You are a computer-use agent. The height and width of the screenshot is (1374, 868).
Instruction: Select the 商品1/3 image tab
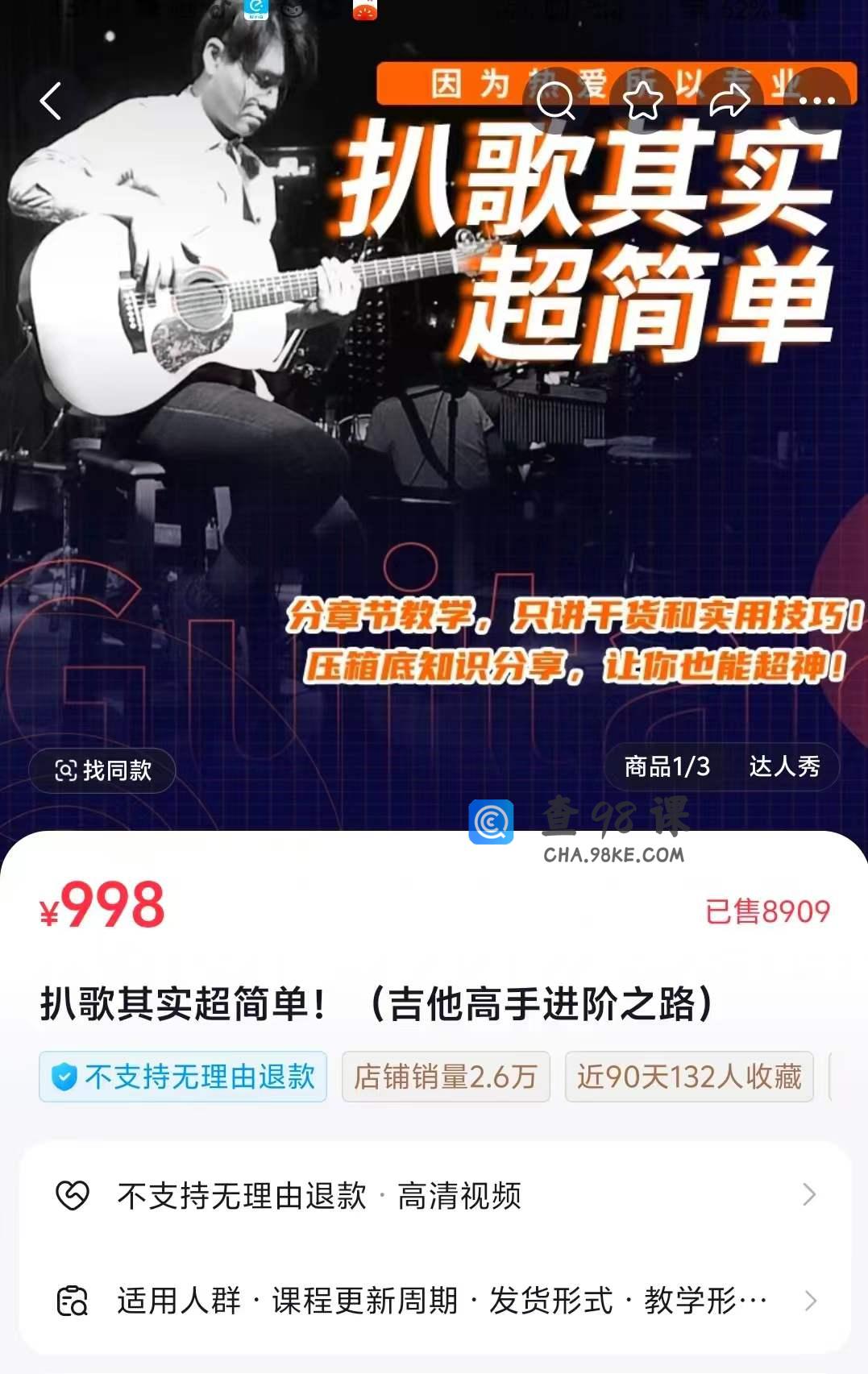pyautogui.click(x=667, y=766)
